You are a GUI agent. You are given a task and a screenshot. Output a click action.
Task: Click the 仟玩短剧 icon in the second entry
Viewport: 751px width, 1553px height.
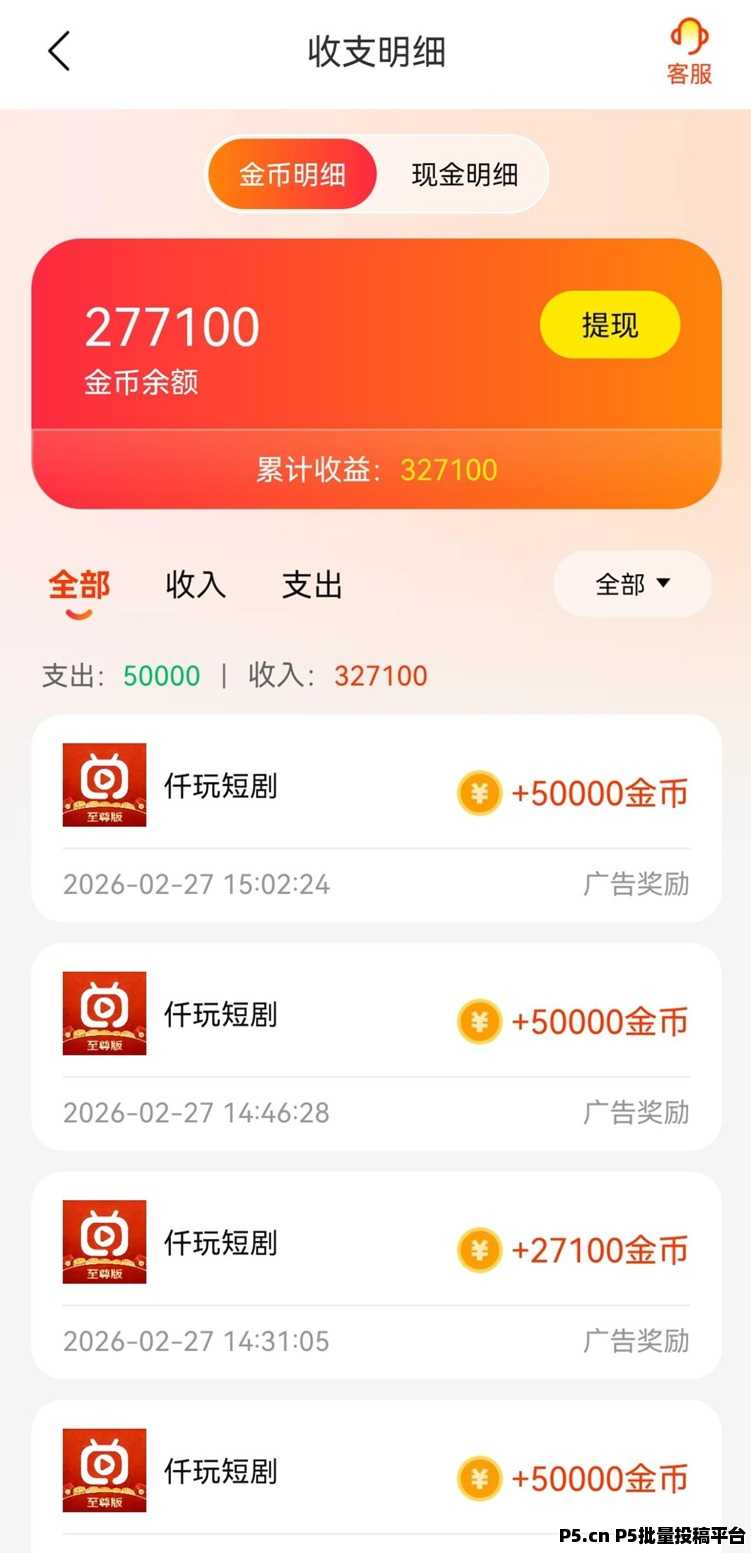coord(104,1013)
